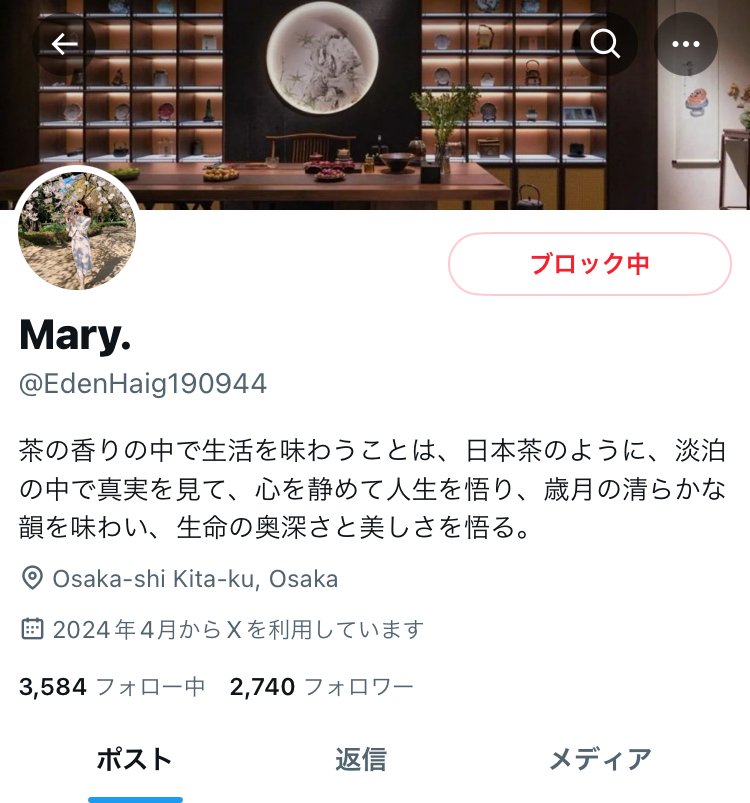The width and height of the screenshot is (750, 803).
Task: View Mary's profile picture
Action: 77,231
